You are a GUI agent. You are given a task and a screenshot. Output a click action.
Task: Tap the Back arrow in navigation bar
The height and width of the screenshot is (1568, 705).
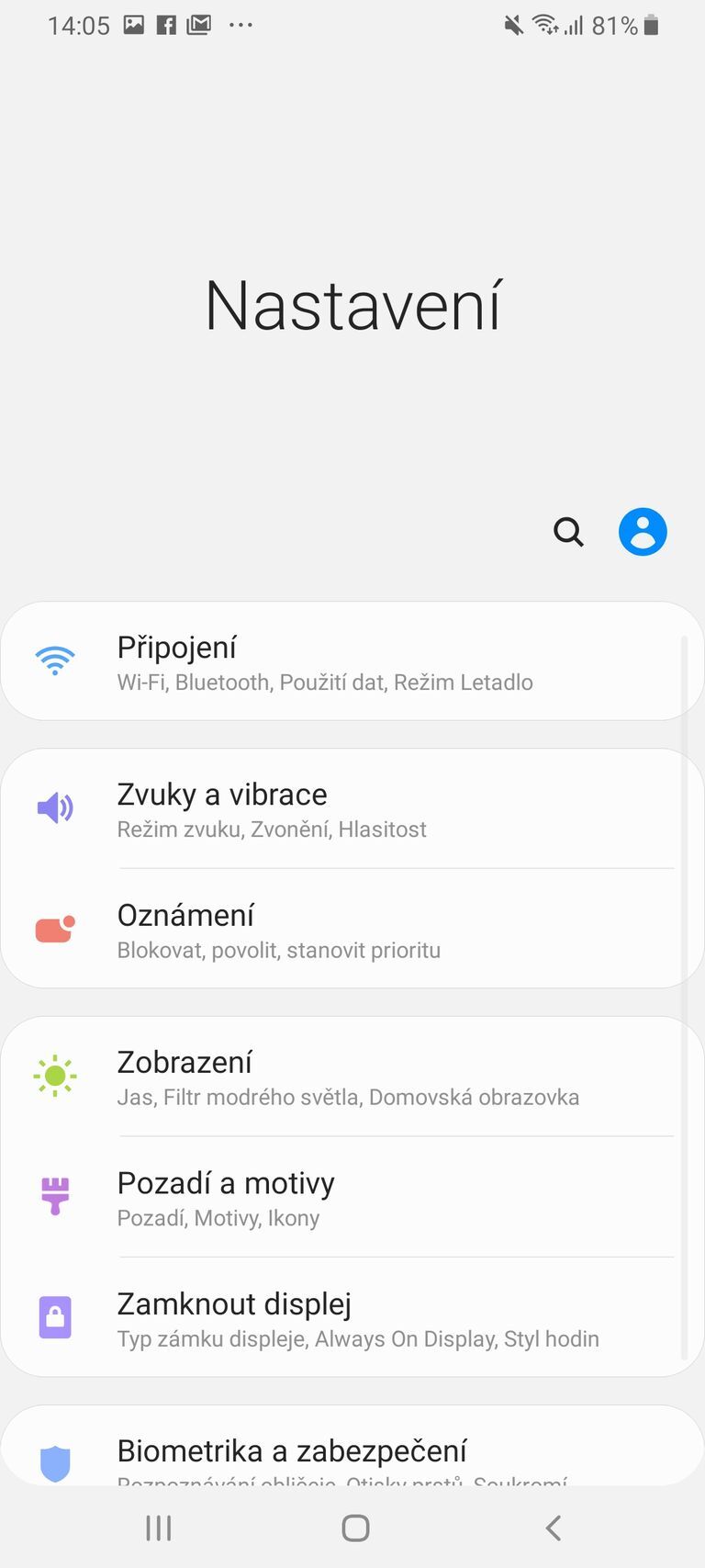[x=553, y=1528]
